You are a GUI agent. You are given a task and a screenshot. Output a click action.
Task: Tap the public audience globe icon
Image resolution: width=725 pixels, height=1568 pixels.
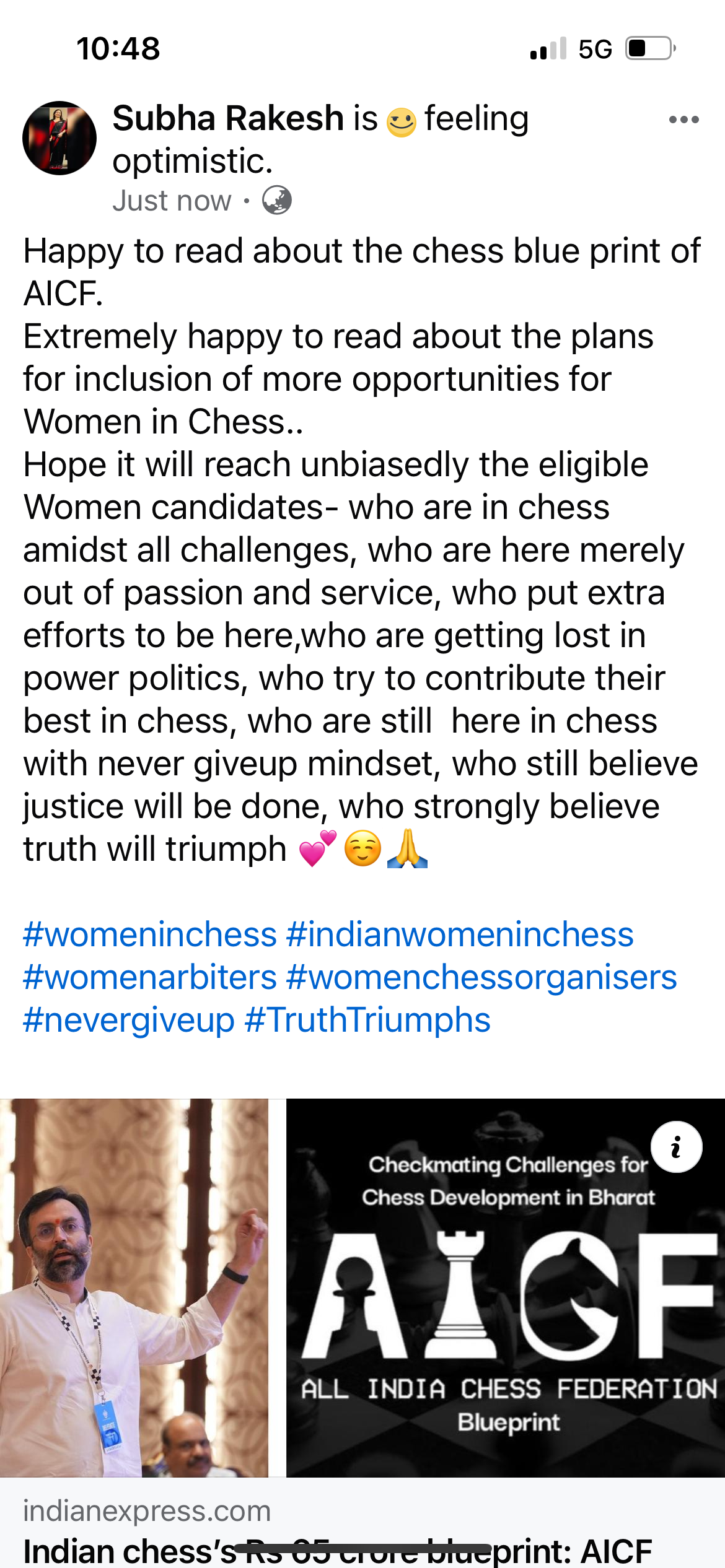(x=276, y=201)
